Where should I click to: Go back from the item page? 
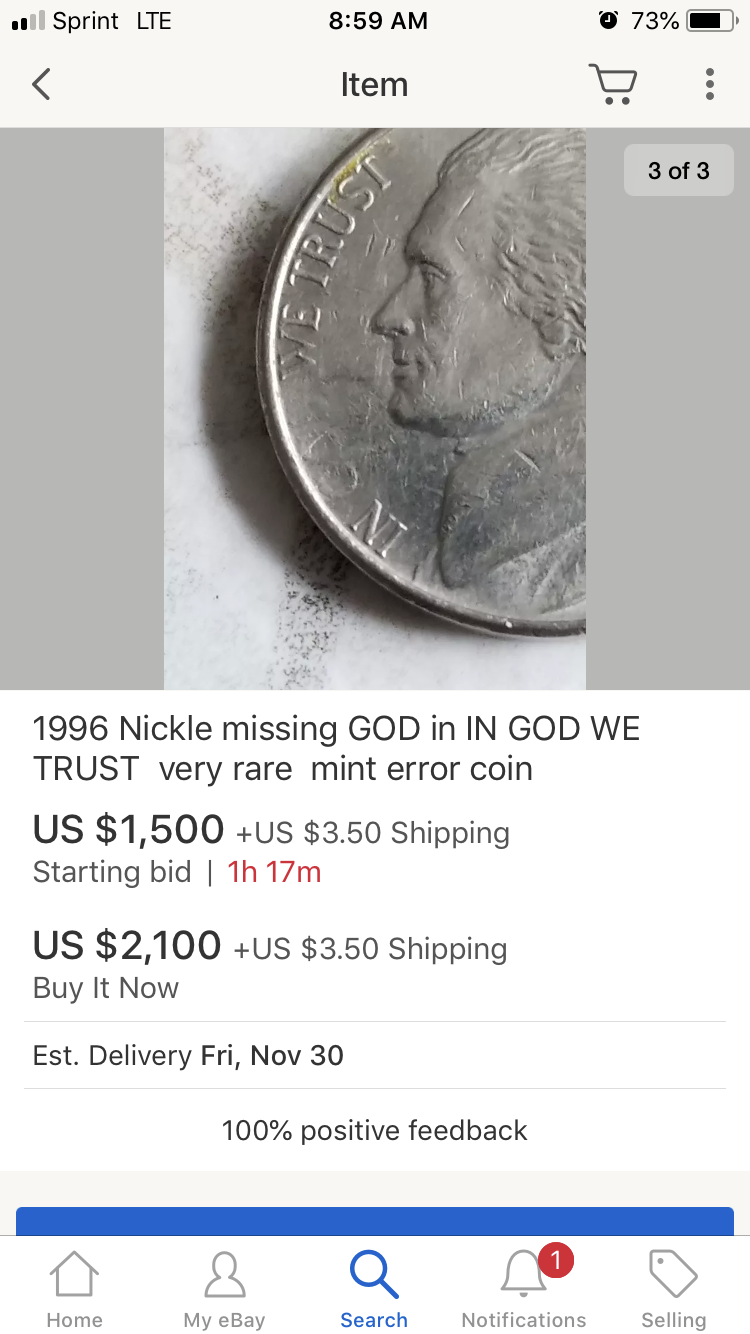(x=41, y=85)
